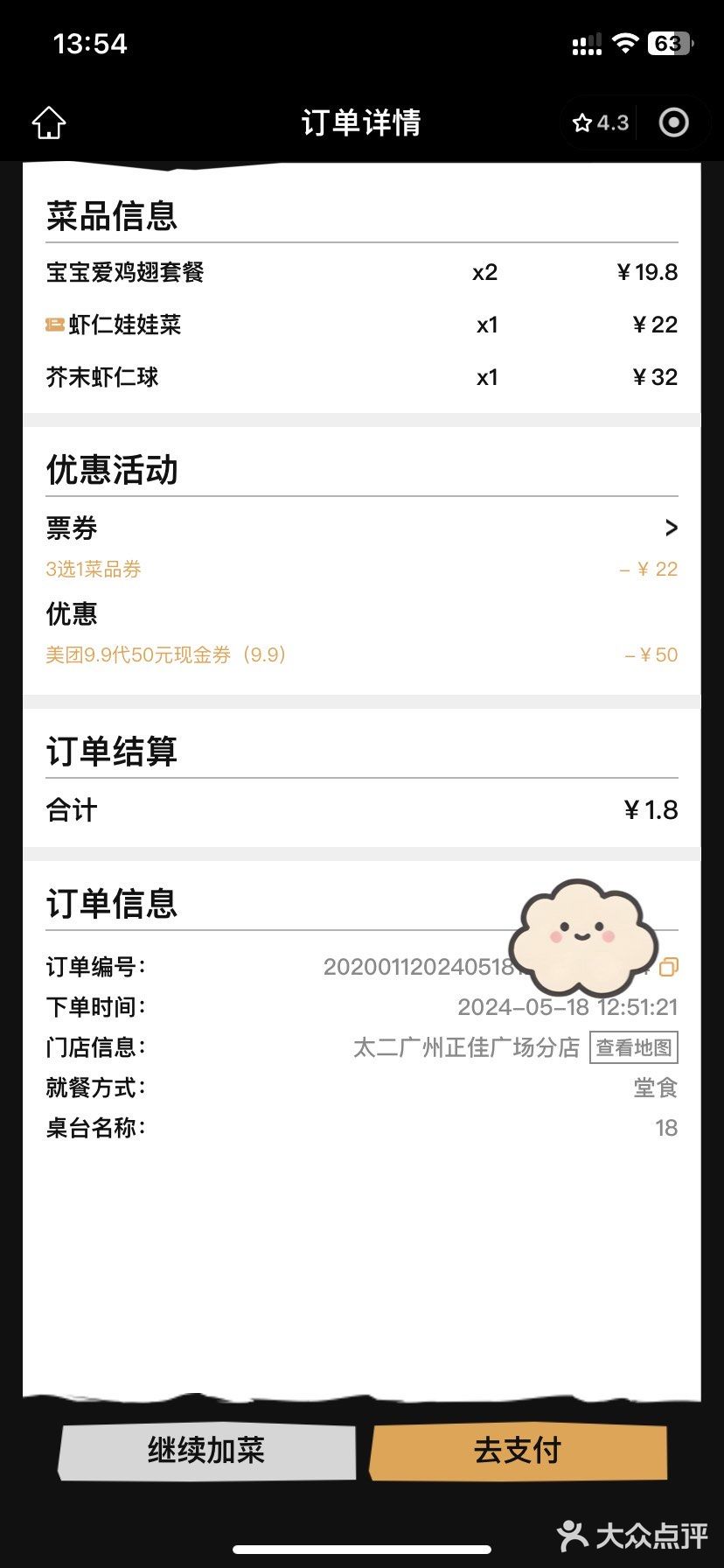
Task: Tap the home icon in top left
Action: [48, 122]
